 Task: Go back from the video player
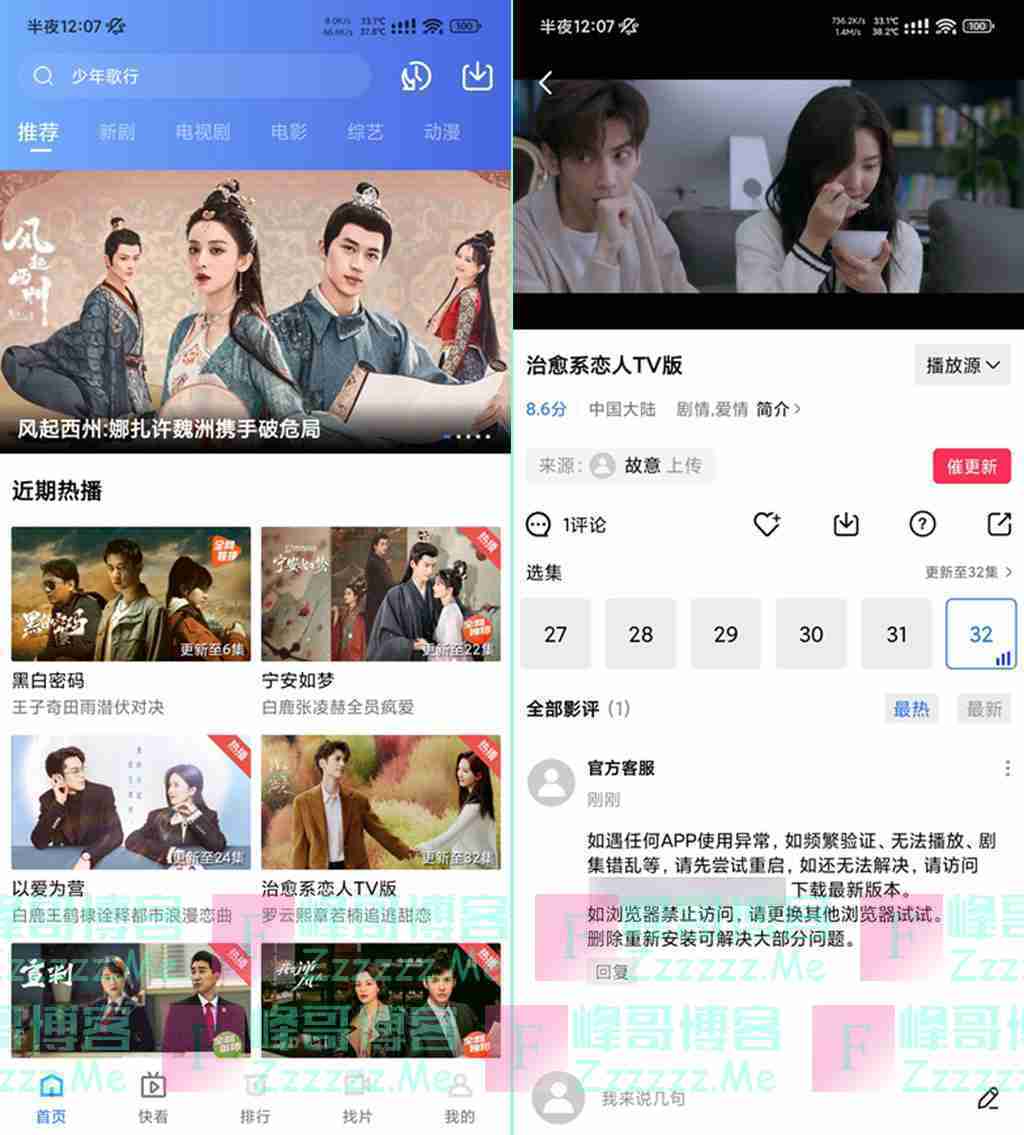pos(546,83)
